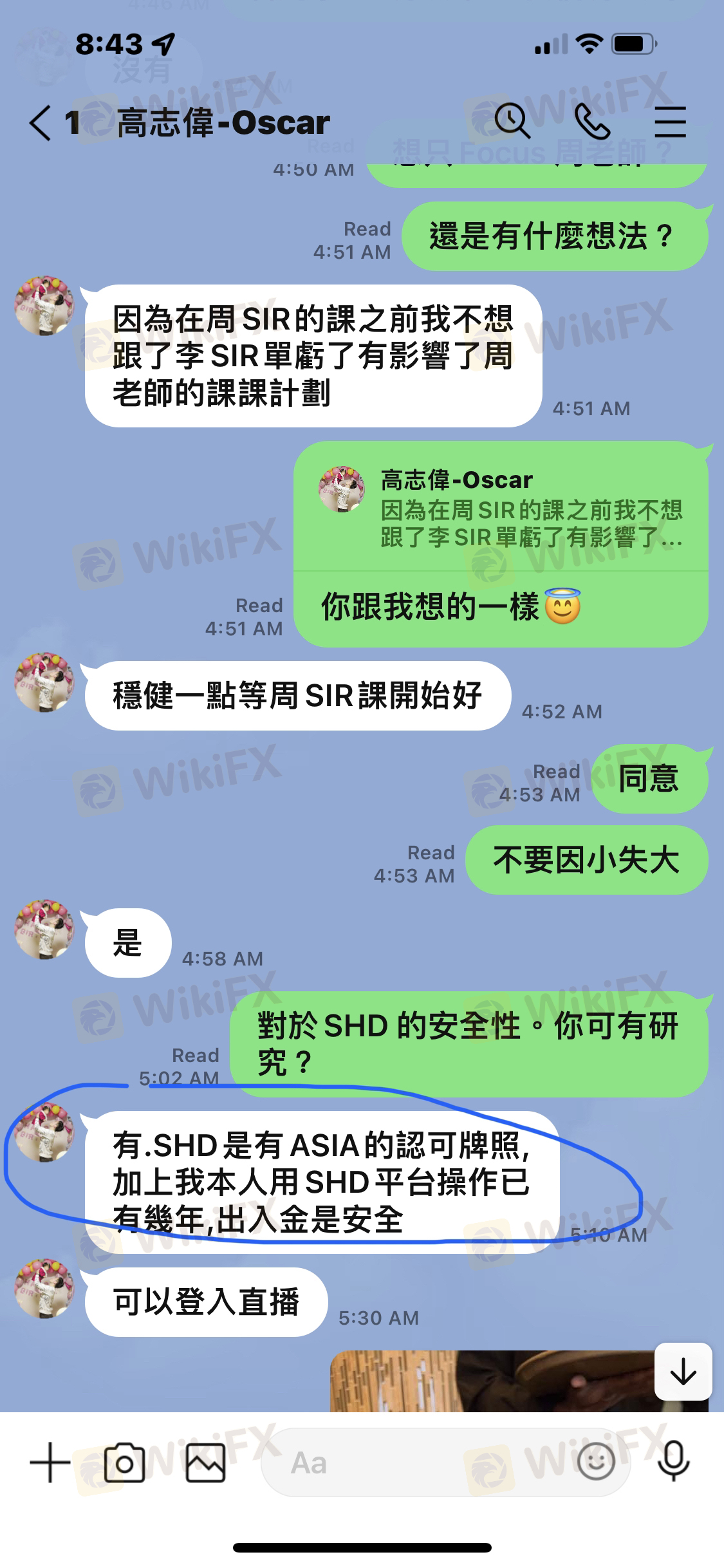This screenshot has width=724, height=1568.
Task: Open the emoji and sticker picker
Action: pos(596,1462)
